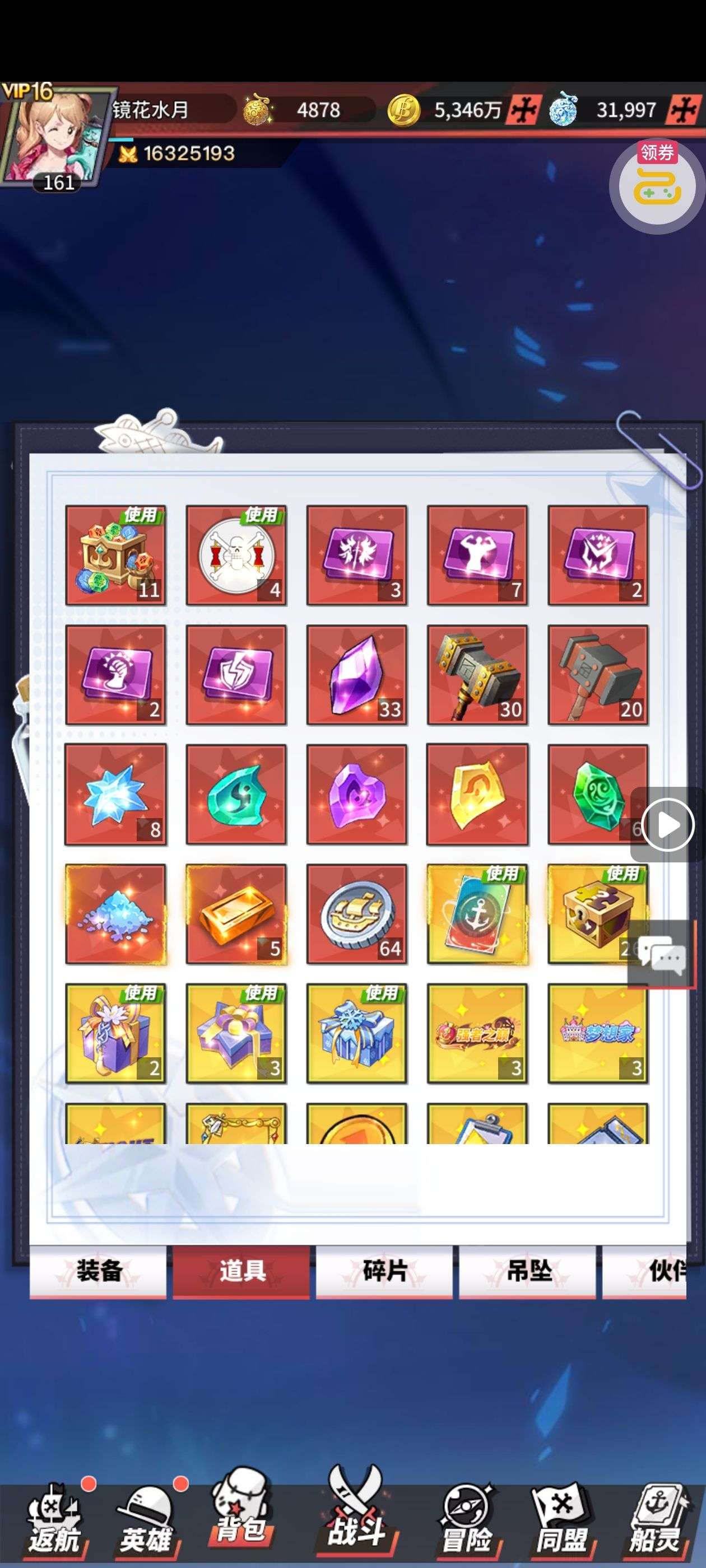706x1568 pixels.
Task: Add more blue fruit currency
Action: [x=684, y=110]
